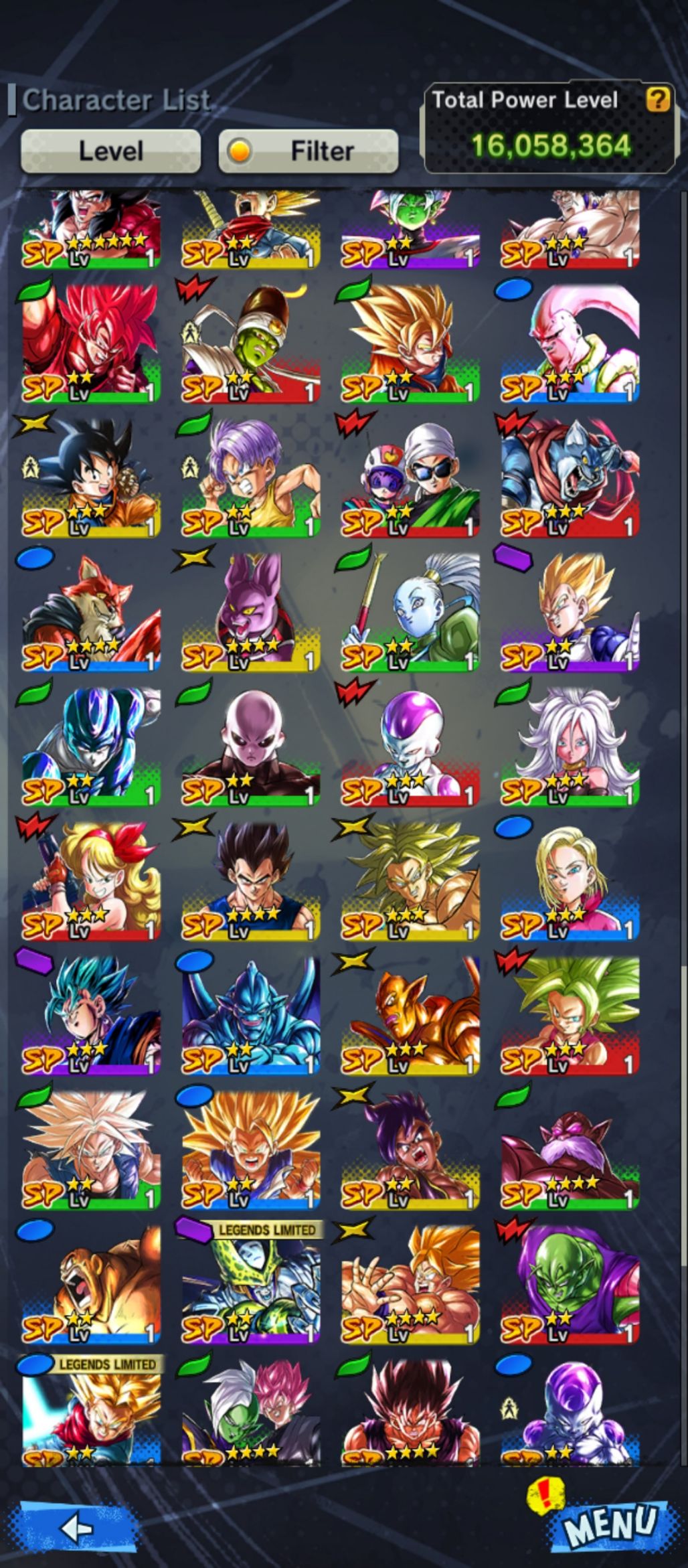Open the Beerus character card
The image size is (688, 1568).
pyautogui.click(x=251, y=611)
